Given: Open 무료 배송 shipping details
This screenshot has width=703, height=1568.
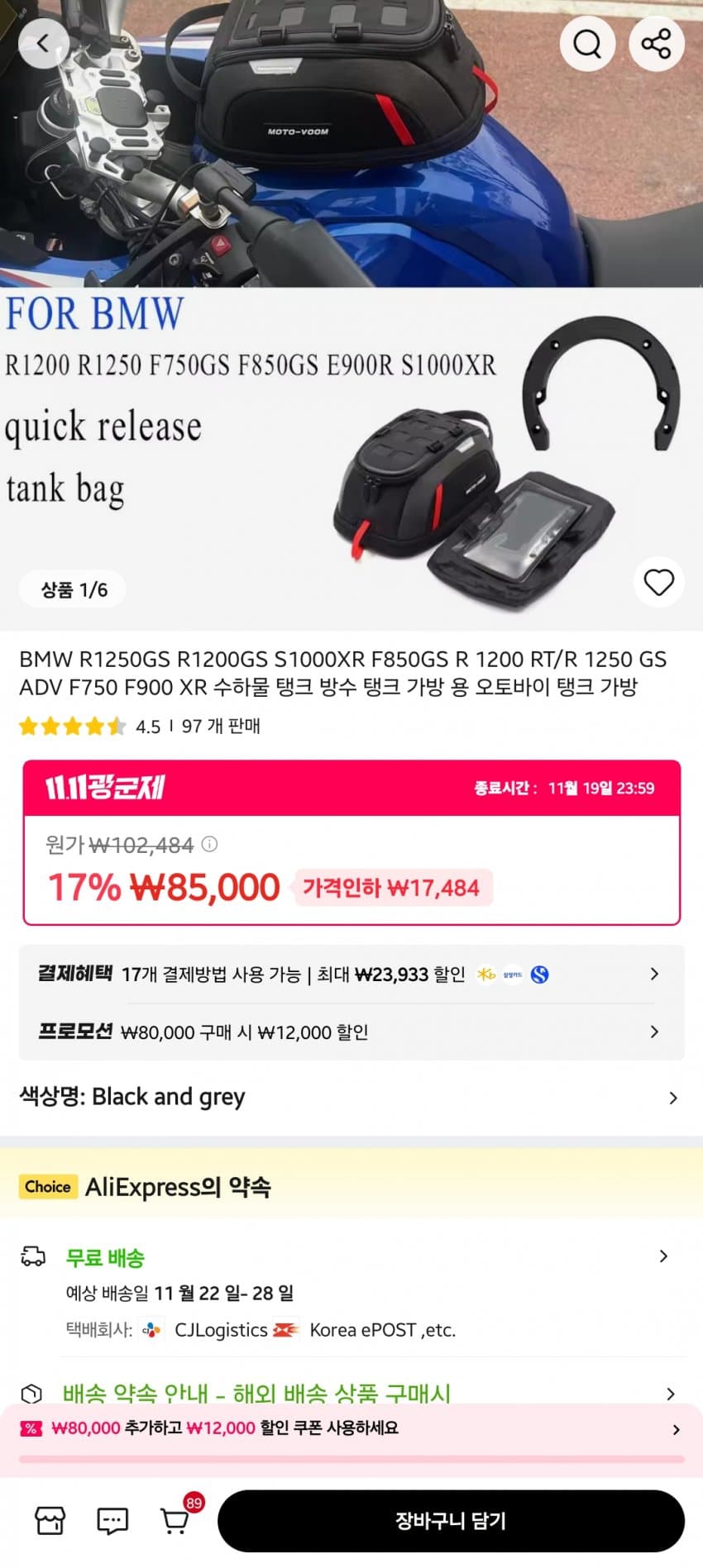Looking at the screenshot, I should tap(364, 1257).
